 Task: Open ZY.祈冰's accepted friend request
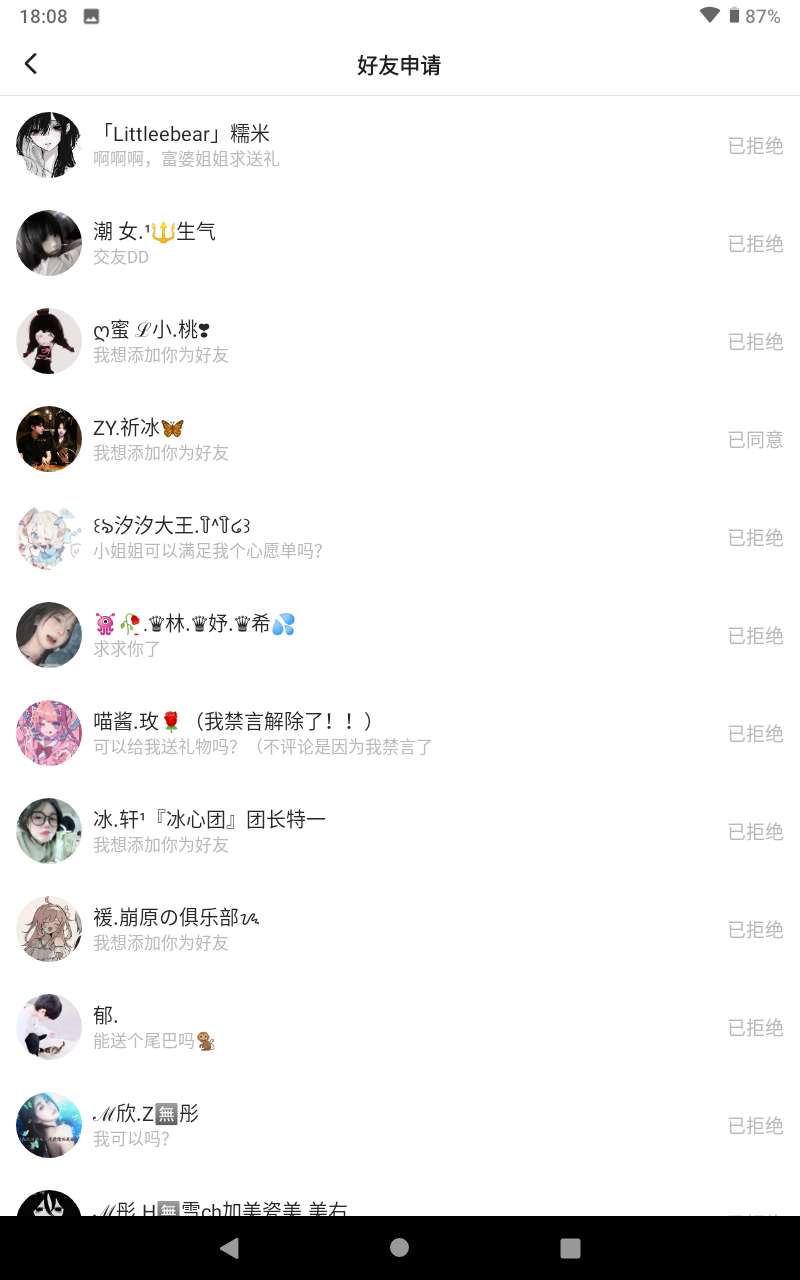400,439
